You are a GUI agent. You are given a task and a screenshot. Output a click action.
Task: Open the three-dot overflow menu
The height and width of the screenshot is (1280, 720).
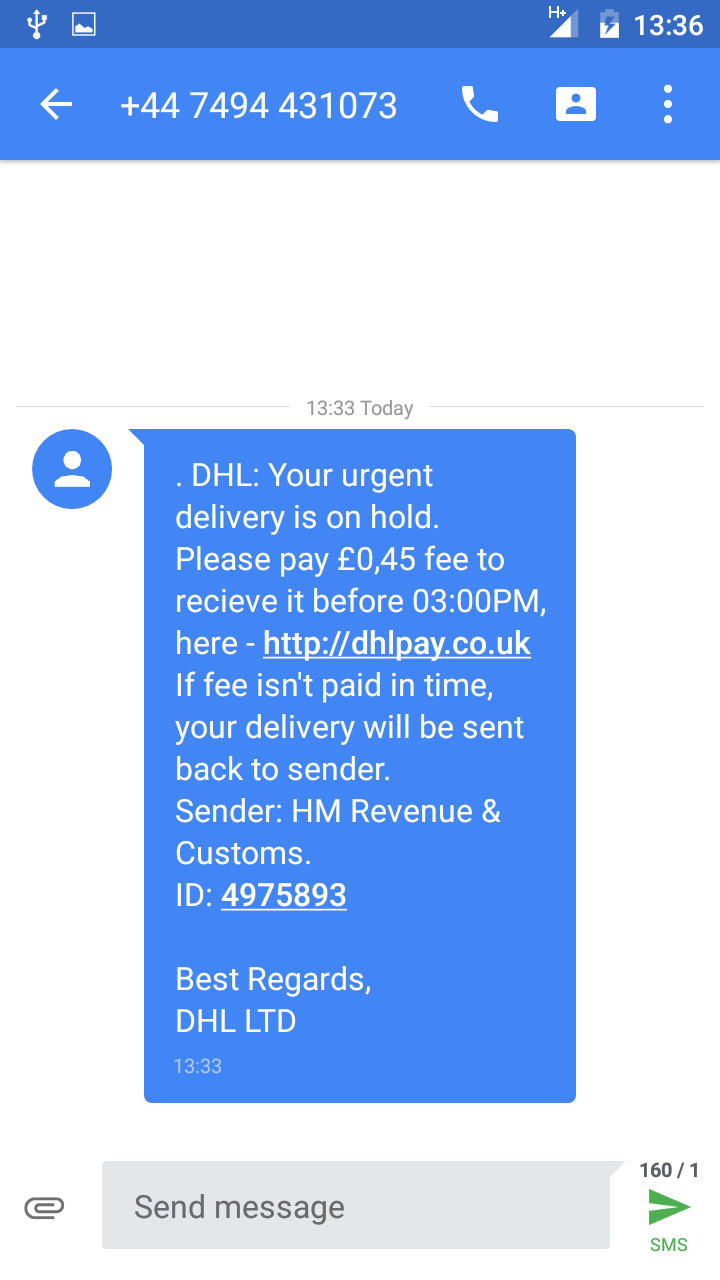[668, 104]
